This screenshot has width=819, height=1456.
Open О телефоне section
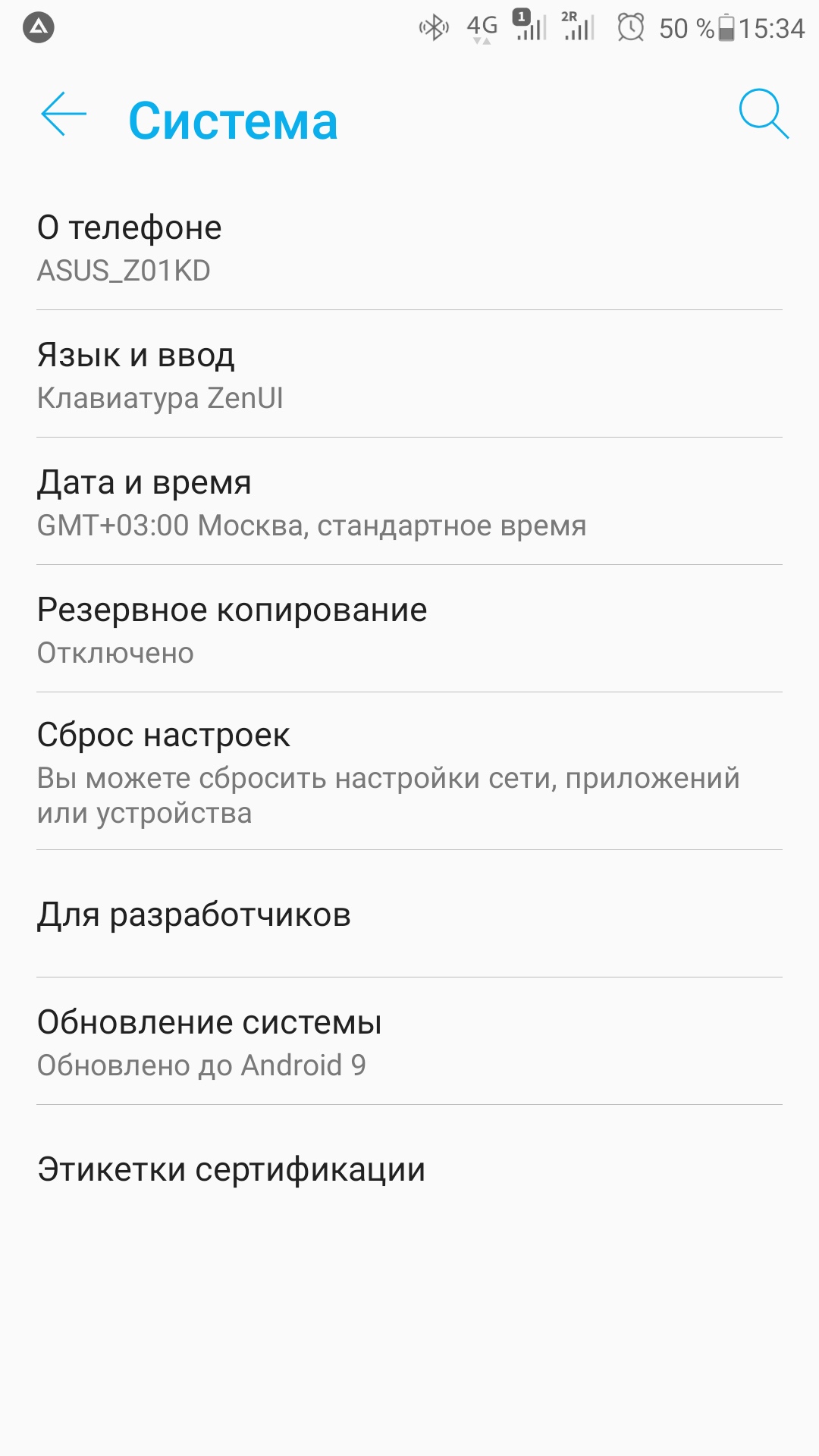(409, 248)
